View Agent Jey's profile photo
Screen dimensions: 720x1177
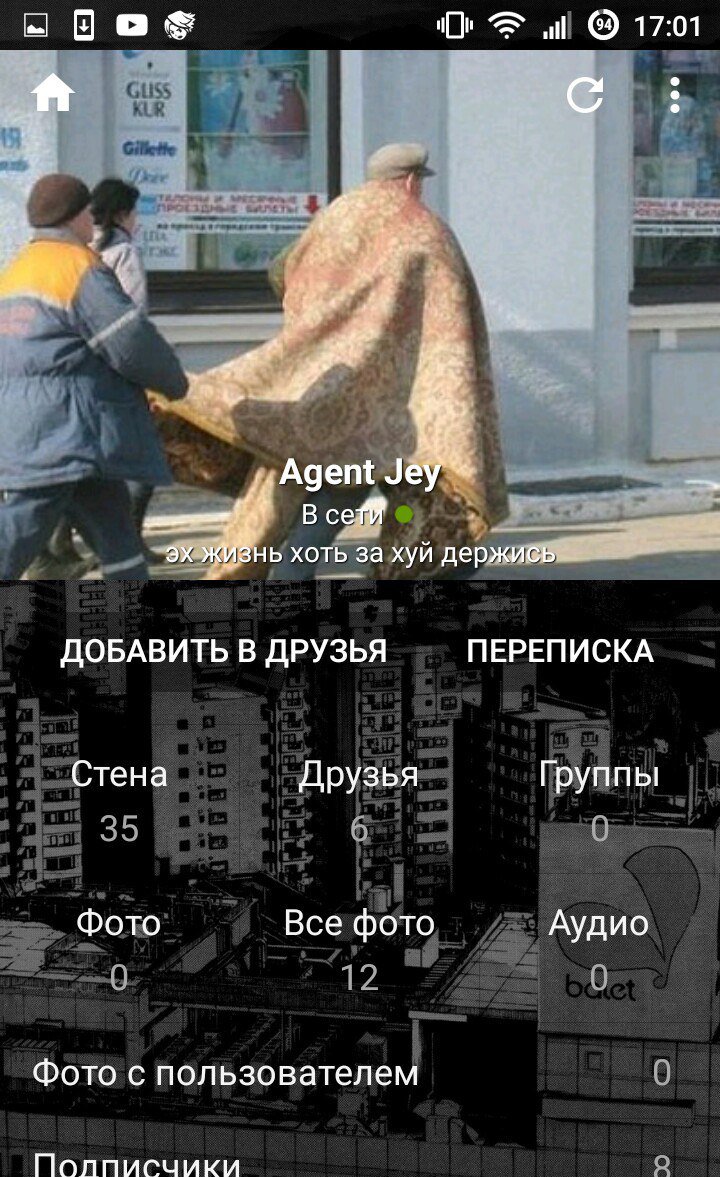click(360, 315)
